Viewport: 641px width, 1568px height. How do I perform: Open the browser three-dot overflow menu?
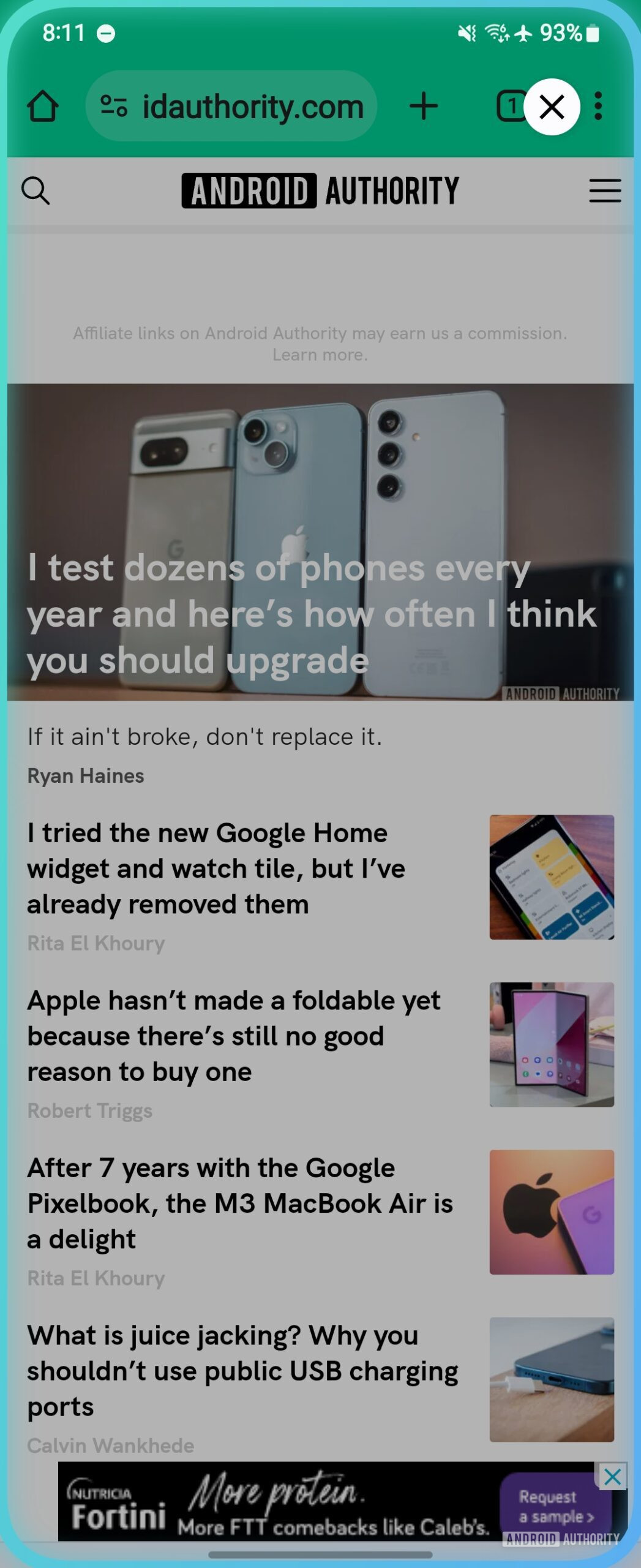click(x=598, y=107)
